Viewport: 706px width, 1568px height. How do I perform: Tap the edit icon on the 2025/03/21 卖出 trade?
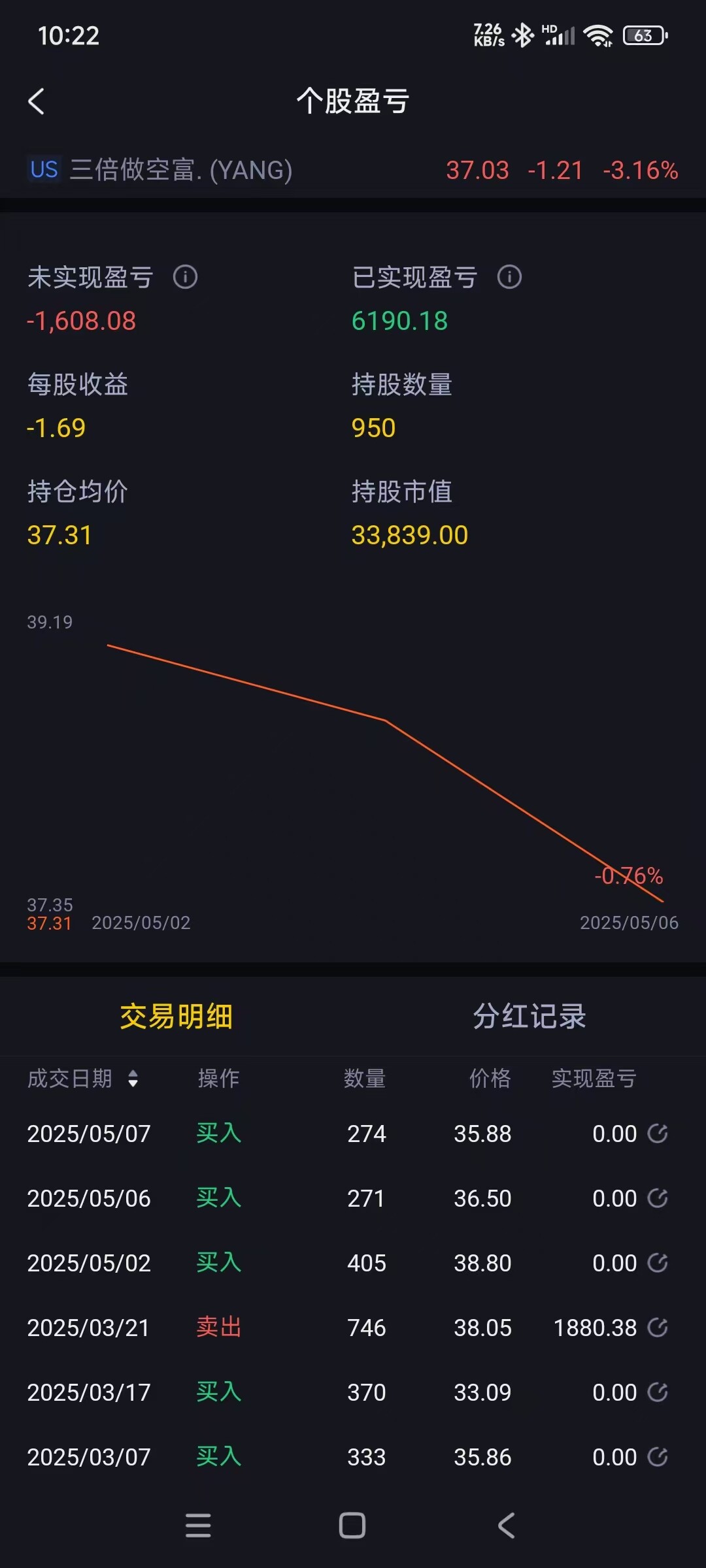(x=657, y=1328)
